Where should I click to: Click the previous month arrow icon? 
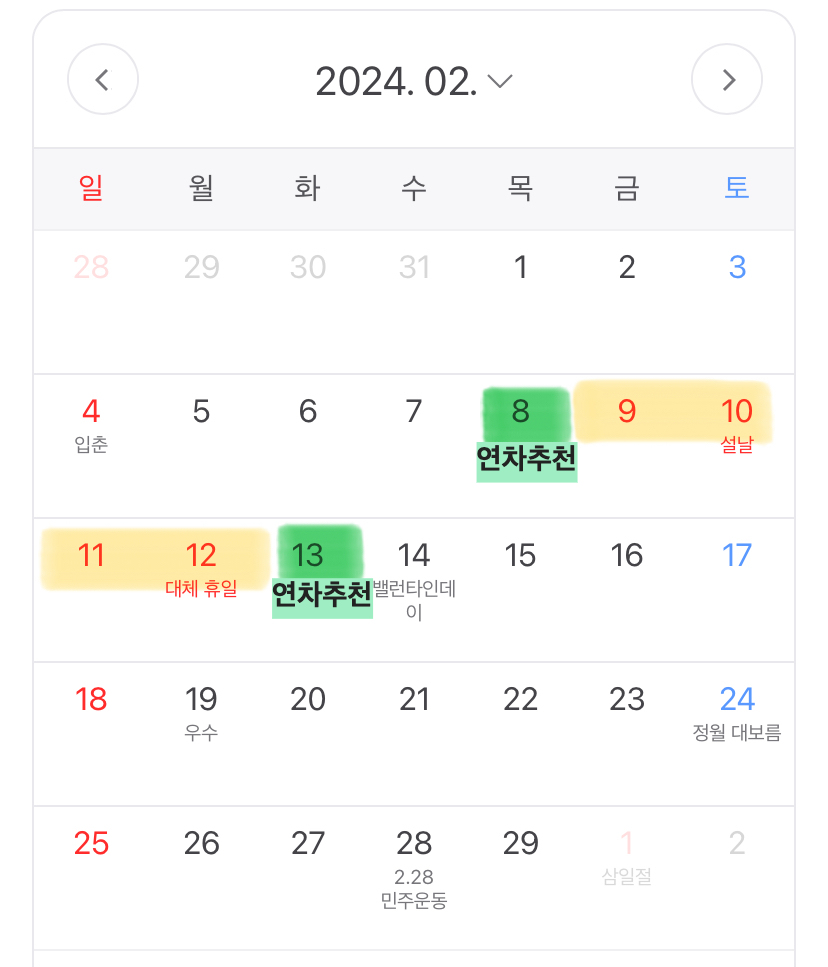(102, 79)
